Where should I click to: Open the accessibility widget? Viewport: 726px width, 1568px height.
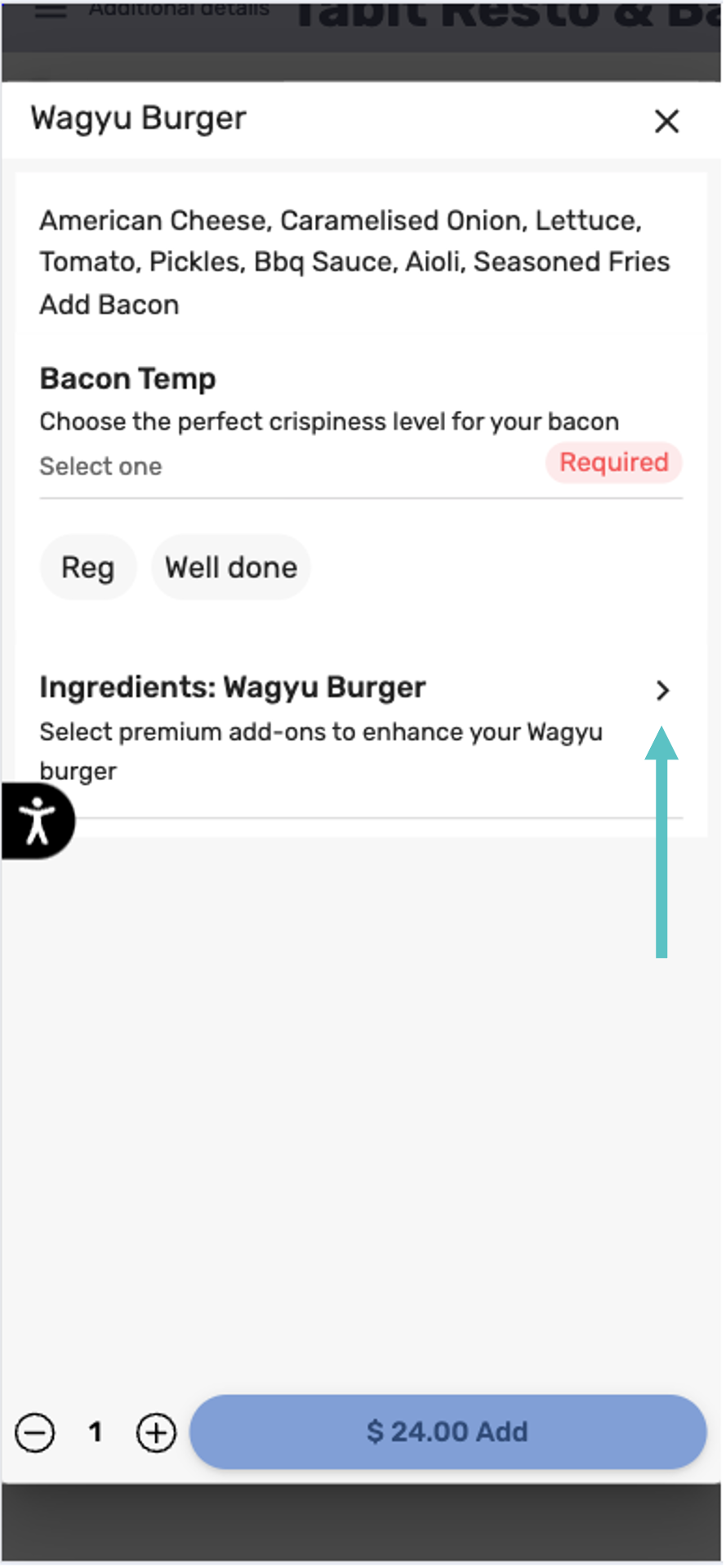pos(36,821)
